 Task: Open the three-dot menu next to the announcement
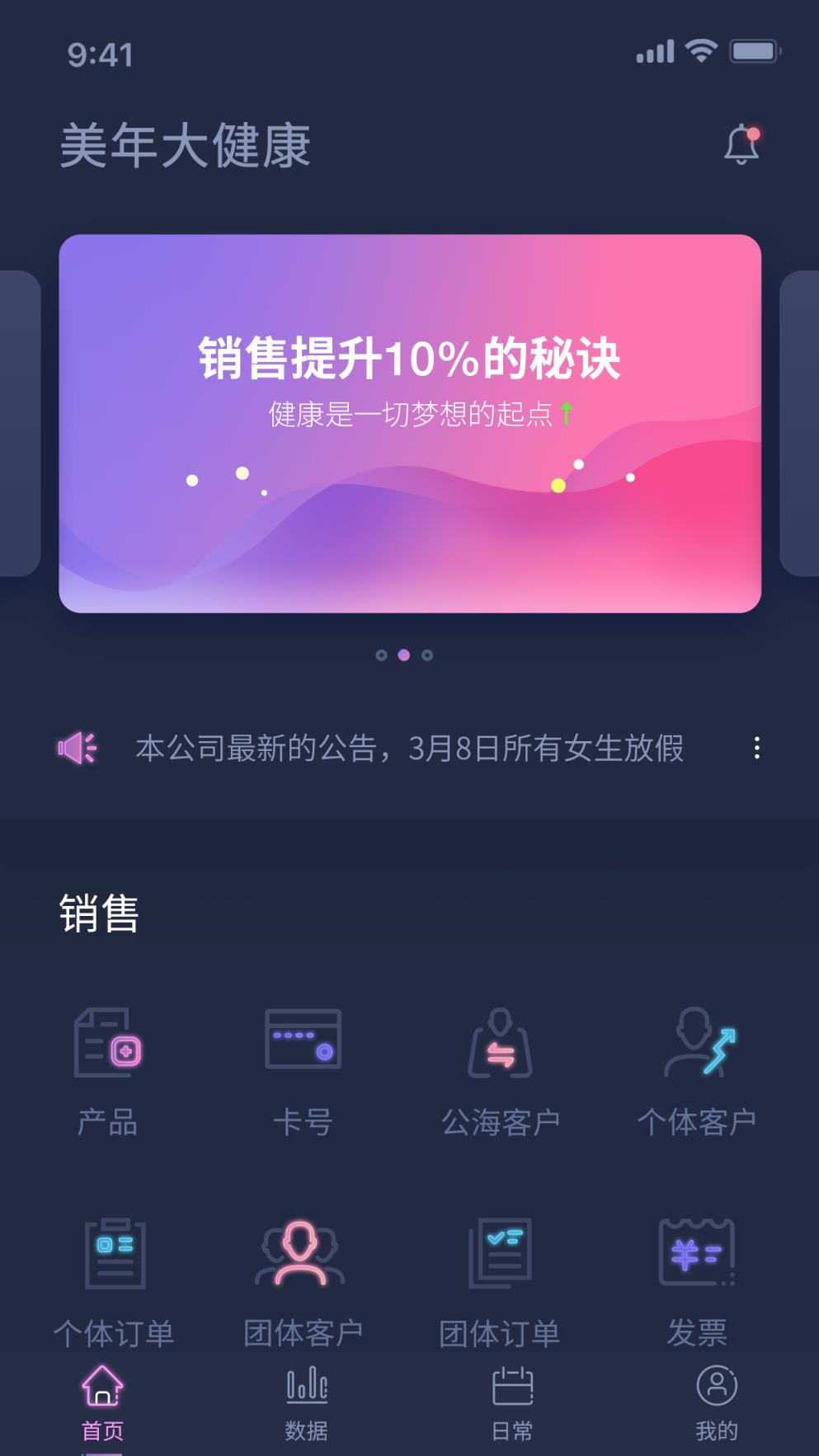coord(758,749)
